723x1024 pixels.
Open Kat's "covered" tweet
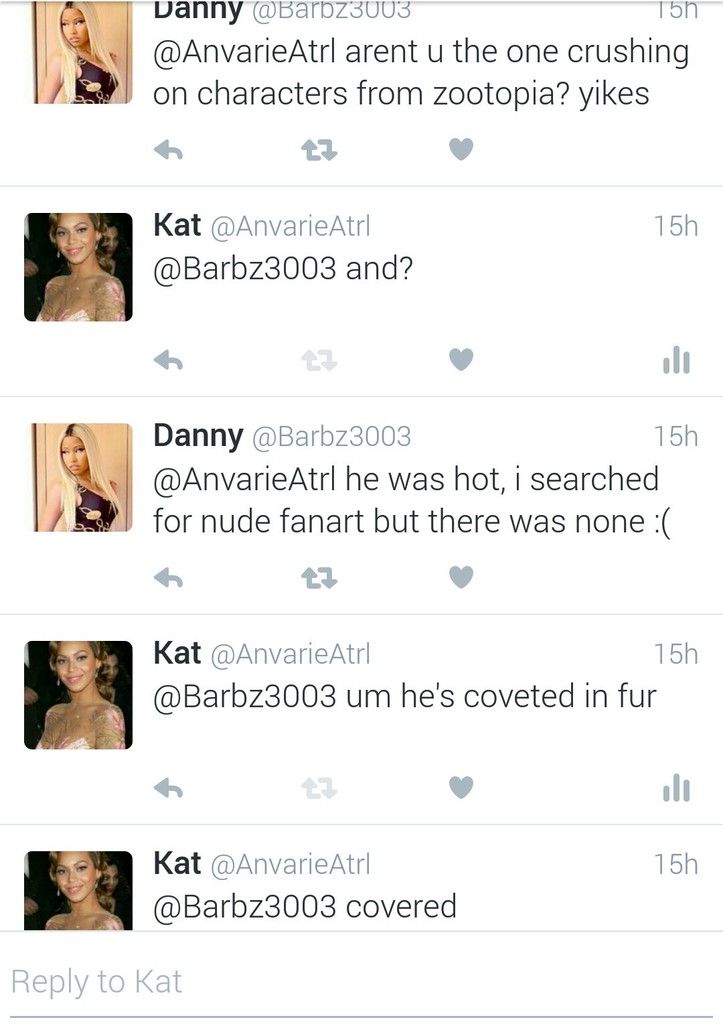click(x=400, y=906)
